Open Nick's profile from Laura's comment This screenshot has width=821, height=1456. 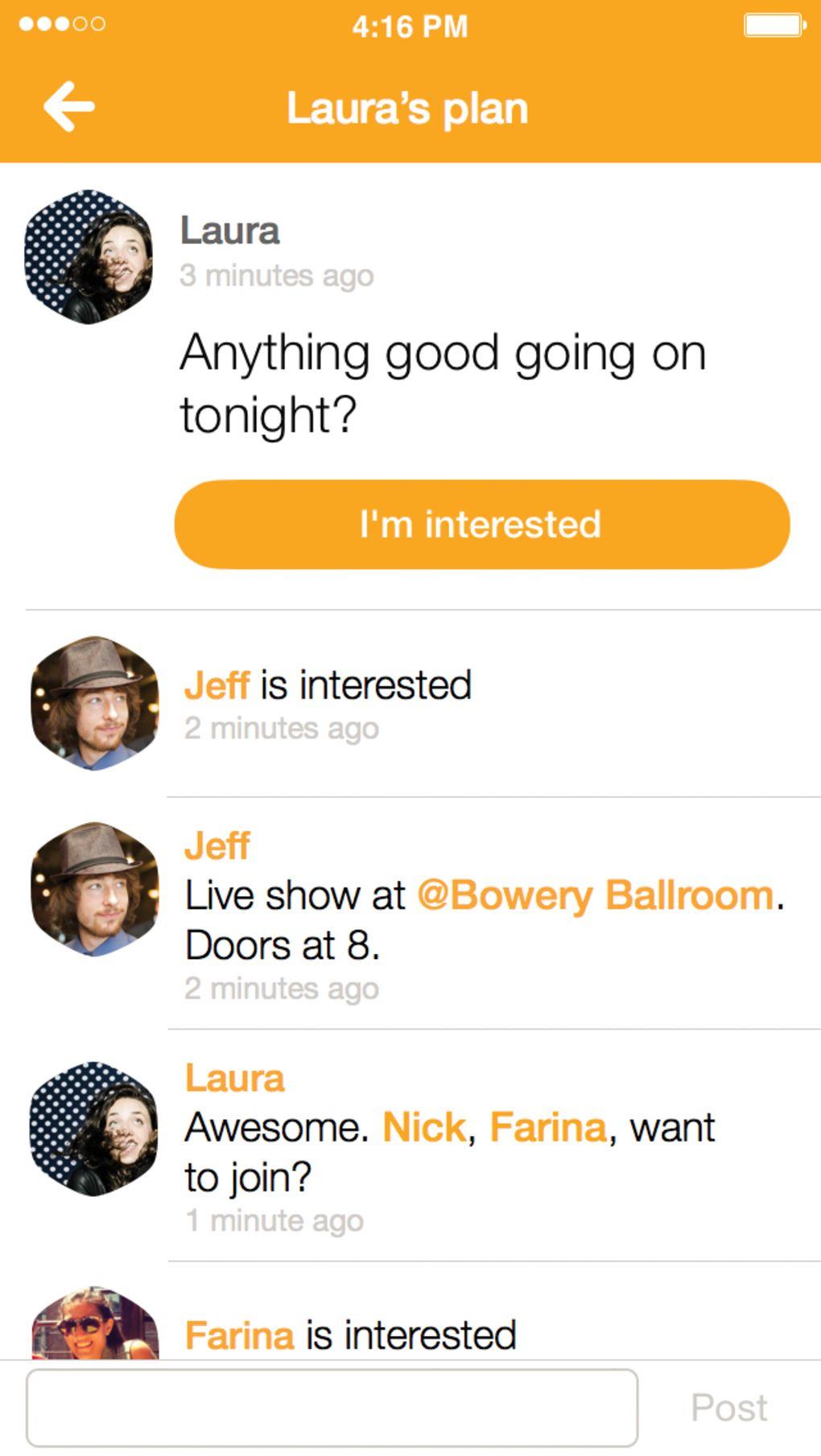point(423,1128)
